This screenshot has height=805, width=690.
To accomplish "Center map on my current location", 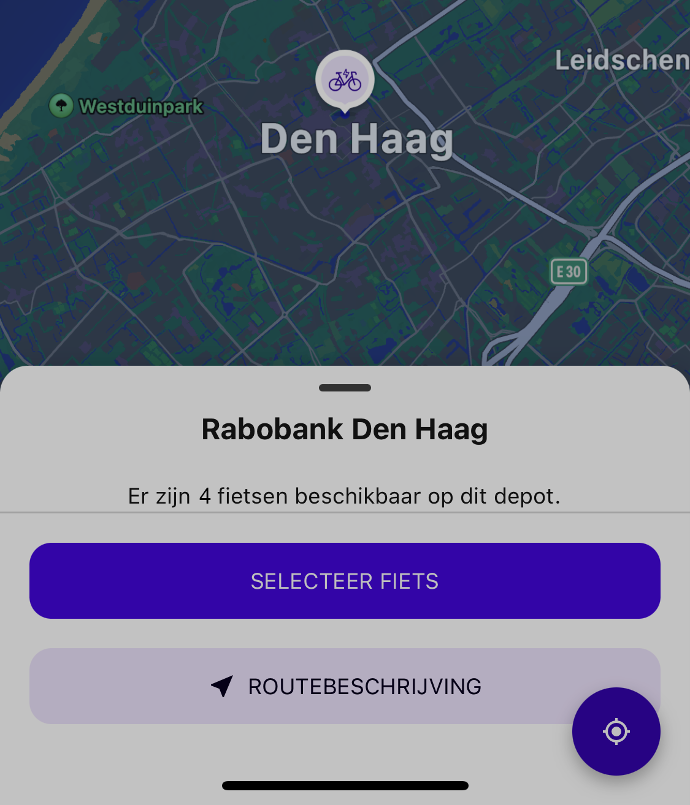I will point(616,731).
